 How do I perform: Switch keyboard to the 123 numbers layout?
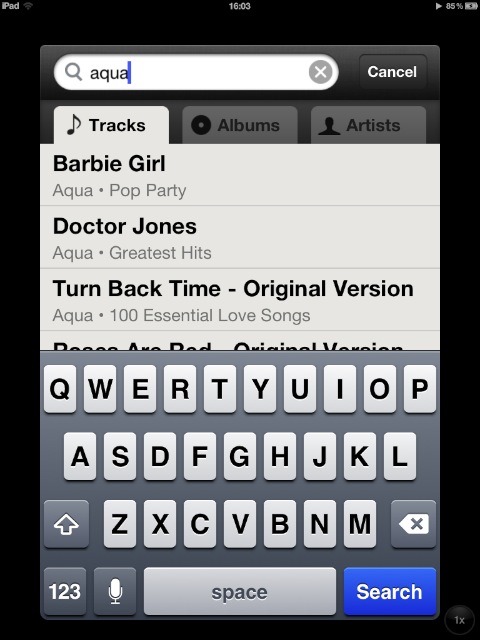click(65, 591)
